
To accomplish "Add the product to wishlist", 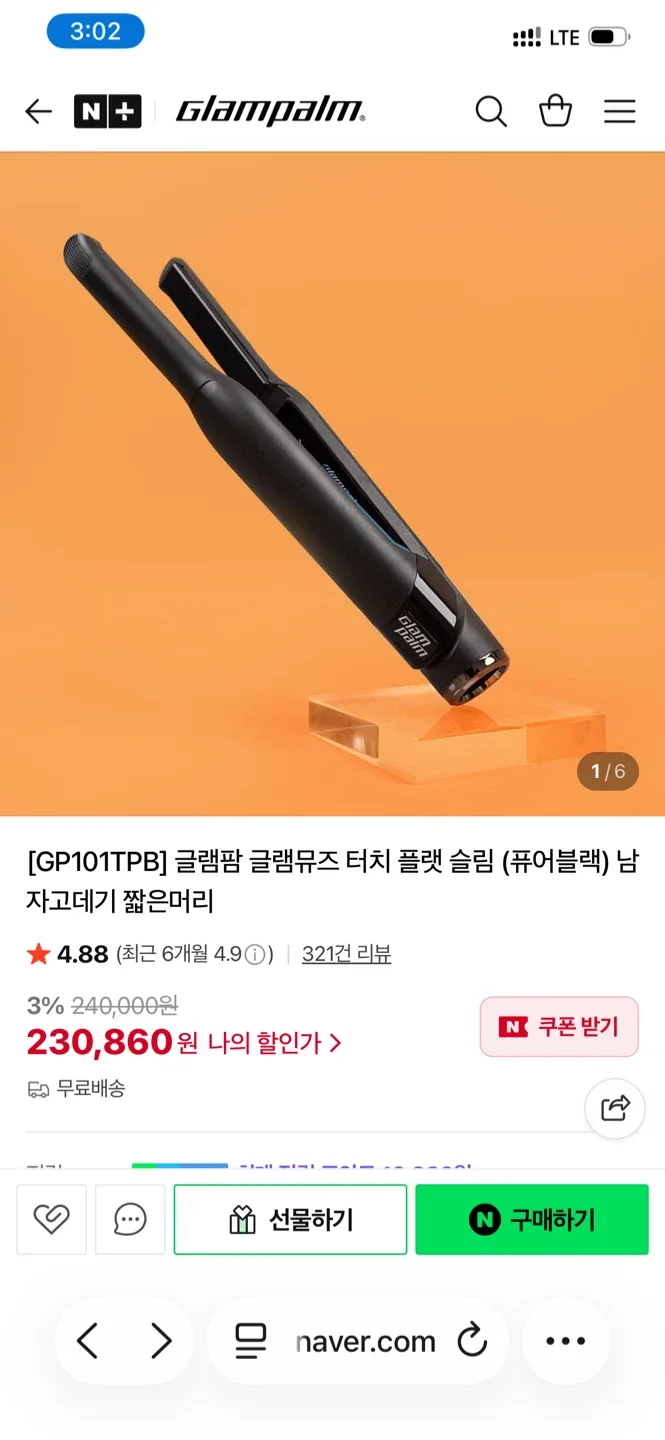I will 51,1219.
